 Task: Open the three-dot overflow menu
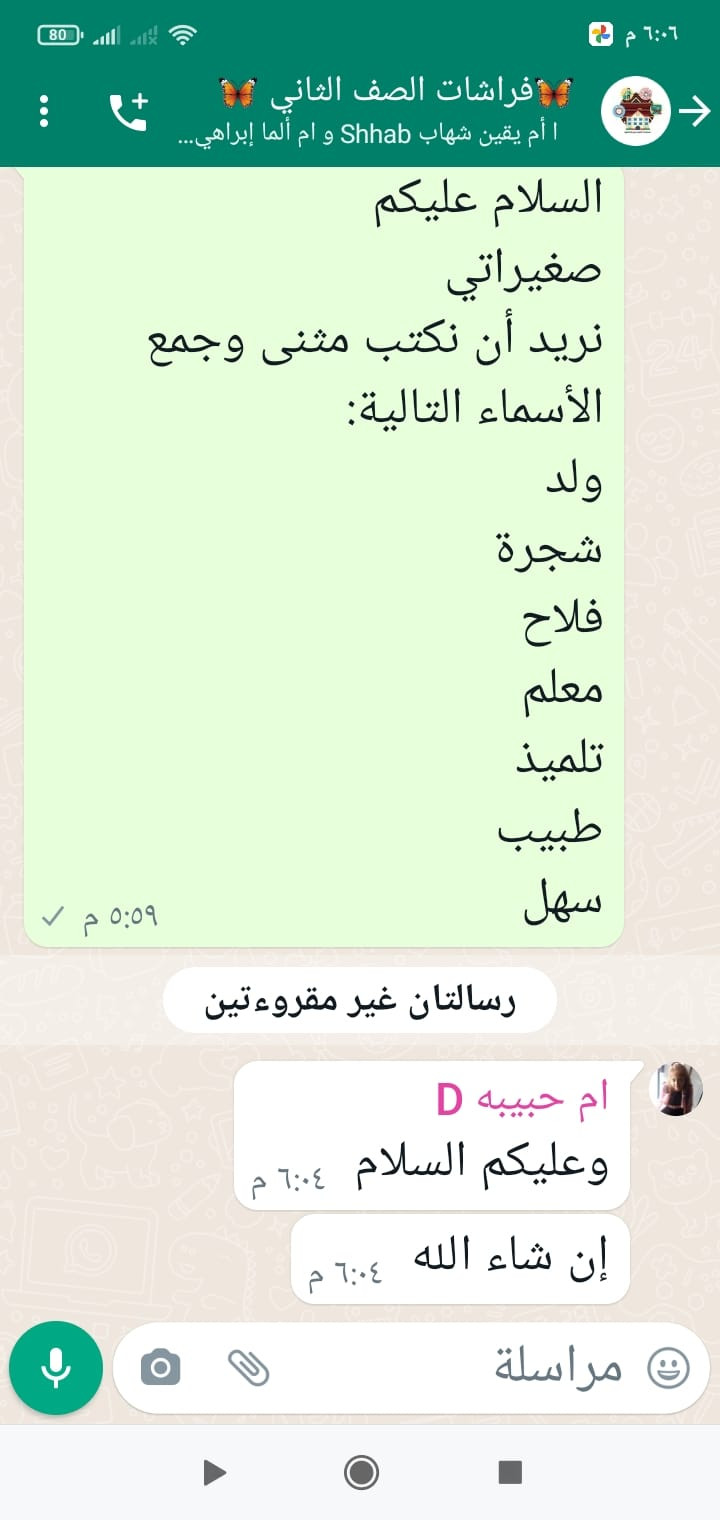tap(43, 111)
